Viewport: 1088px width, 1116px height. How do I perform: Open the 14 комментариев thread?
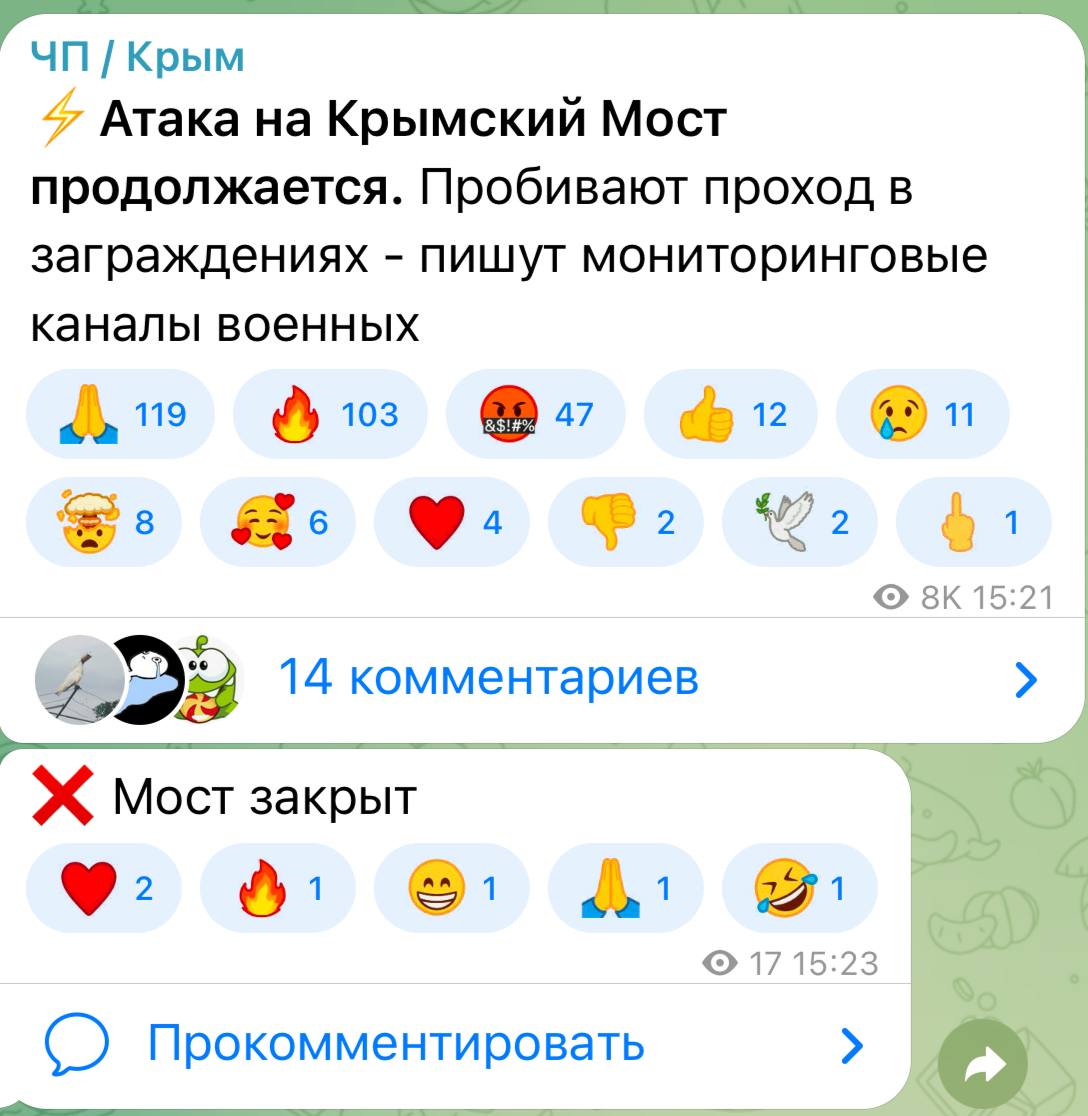coord(540,680)
